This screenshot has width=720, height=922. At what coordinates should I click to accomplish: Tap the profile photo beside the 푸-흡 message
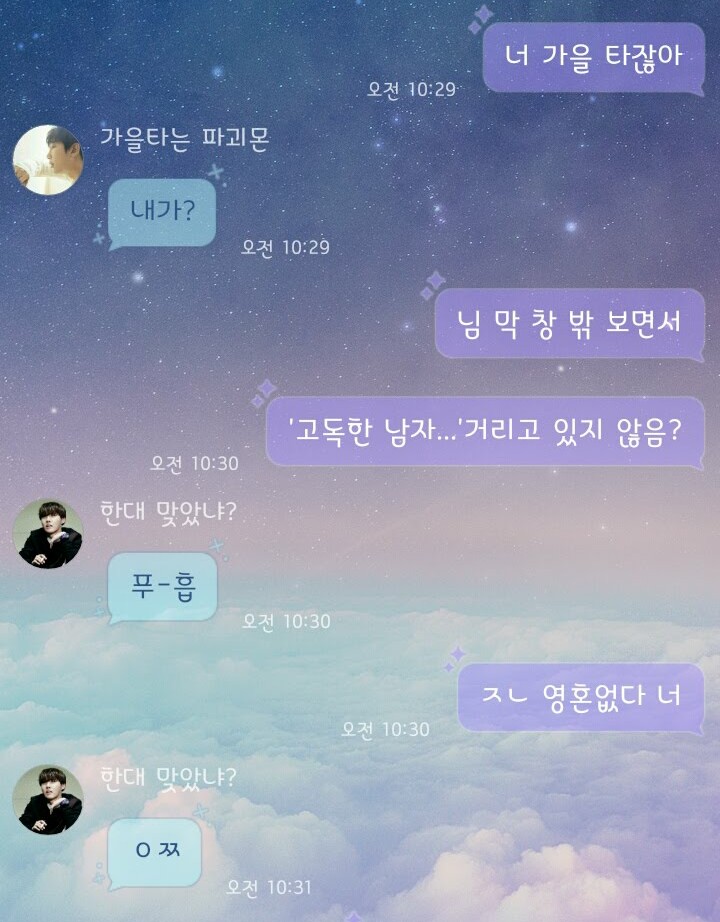pyautogui.click(x=47, y=534)
